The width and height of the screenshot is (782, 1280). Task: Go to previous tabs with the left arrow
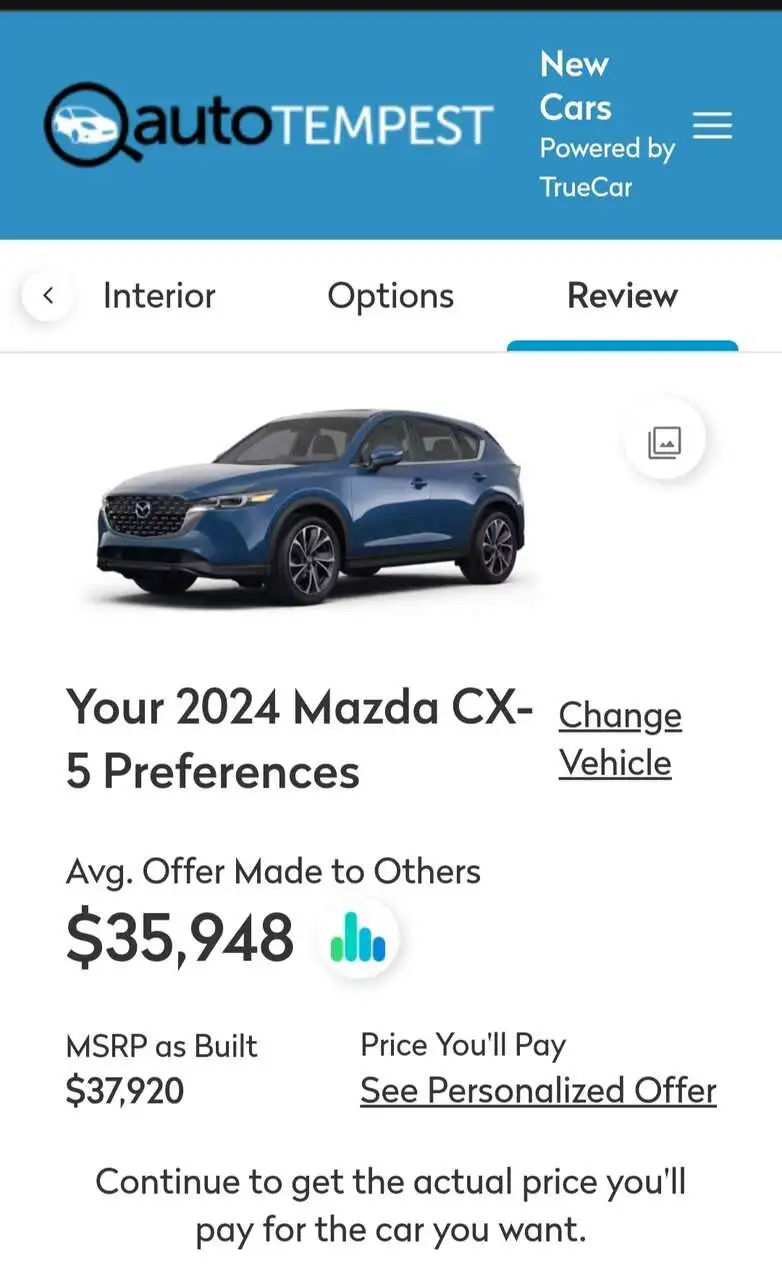click(x=47, y=295)
